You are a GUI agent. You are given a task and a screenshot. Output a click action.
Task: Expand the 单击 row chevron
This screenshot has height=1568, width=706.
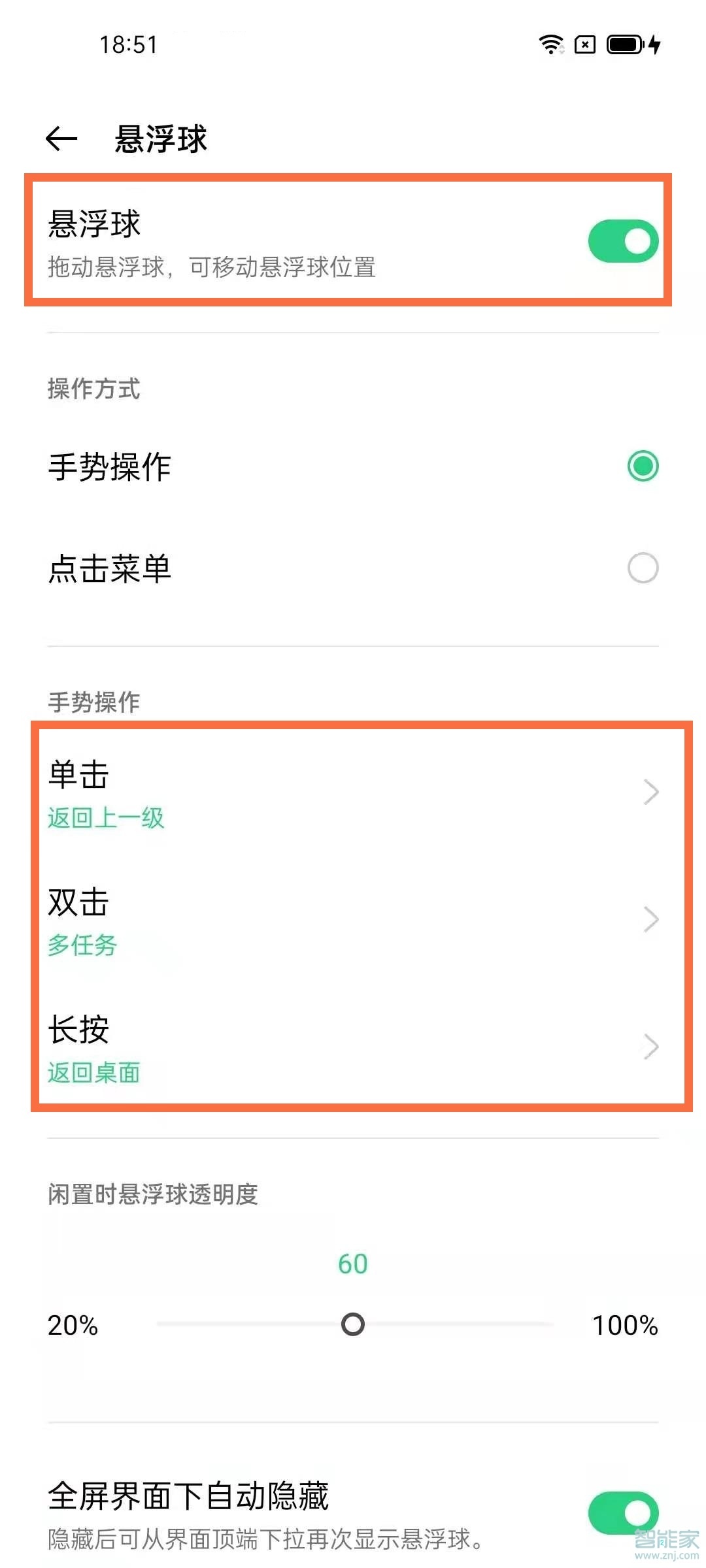(x=651, y=792)
